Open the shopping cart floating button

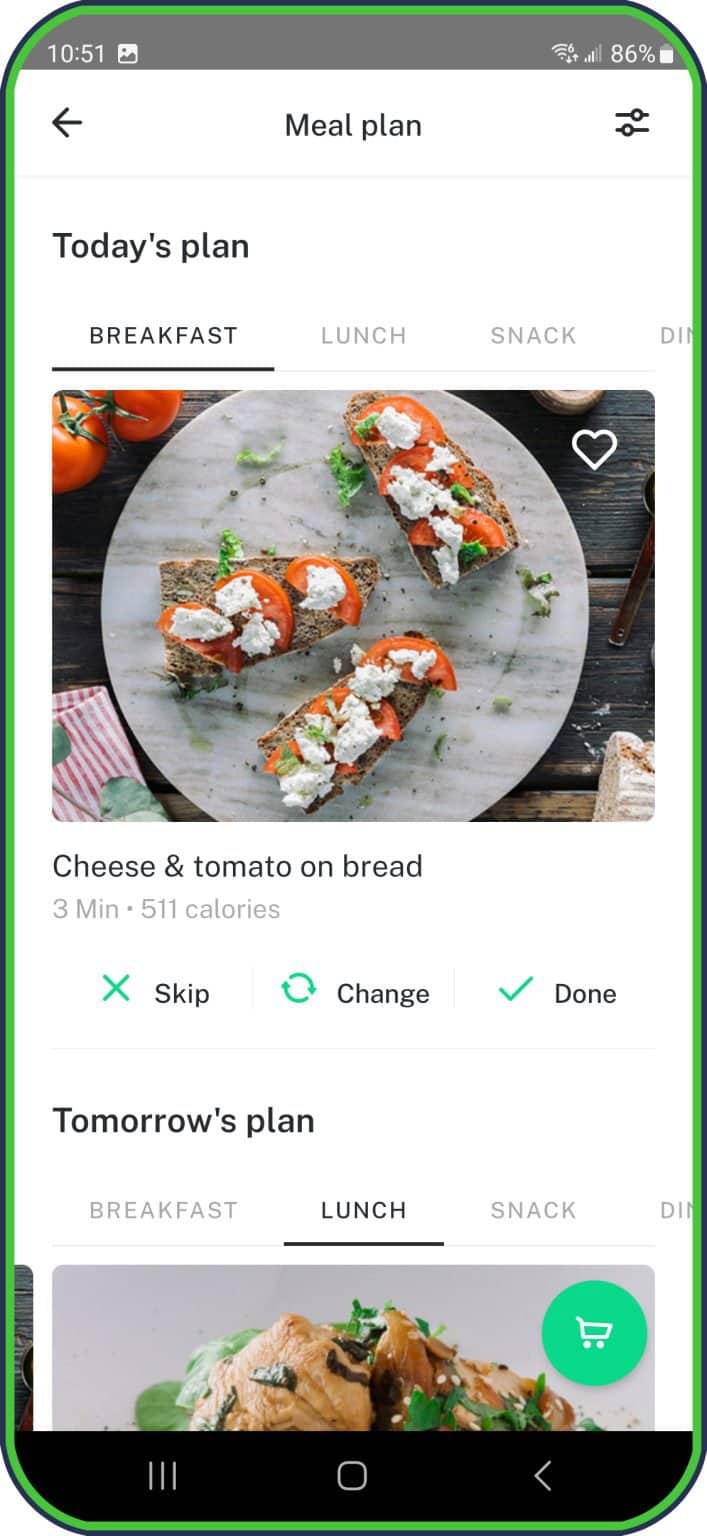[594, 1333]
